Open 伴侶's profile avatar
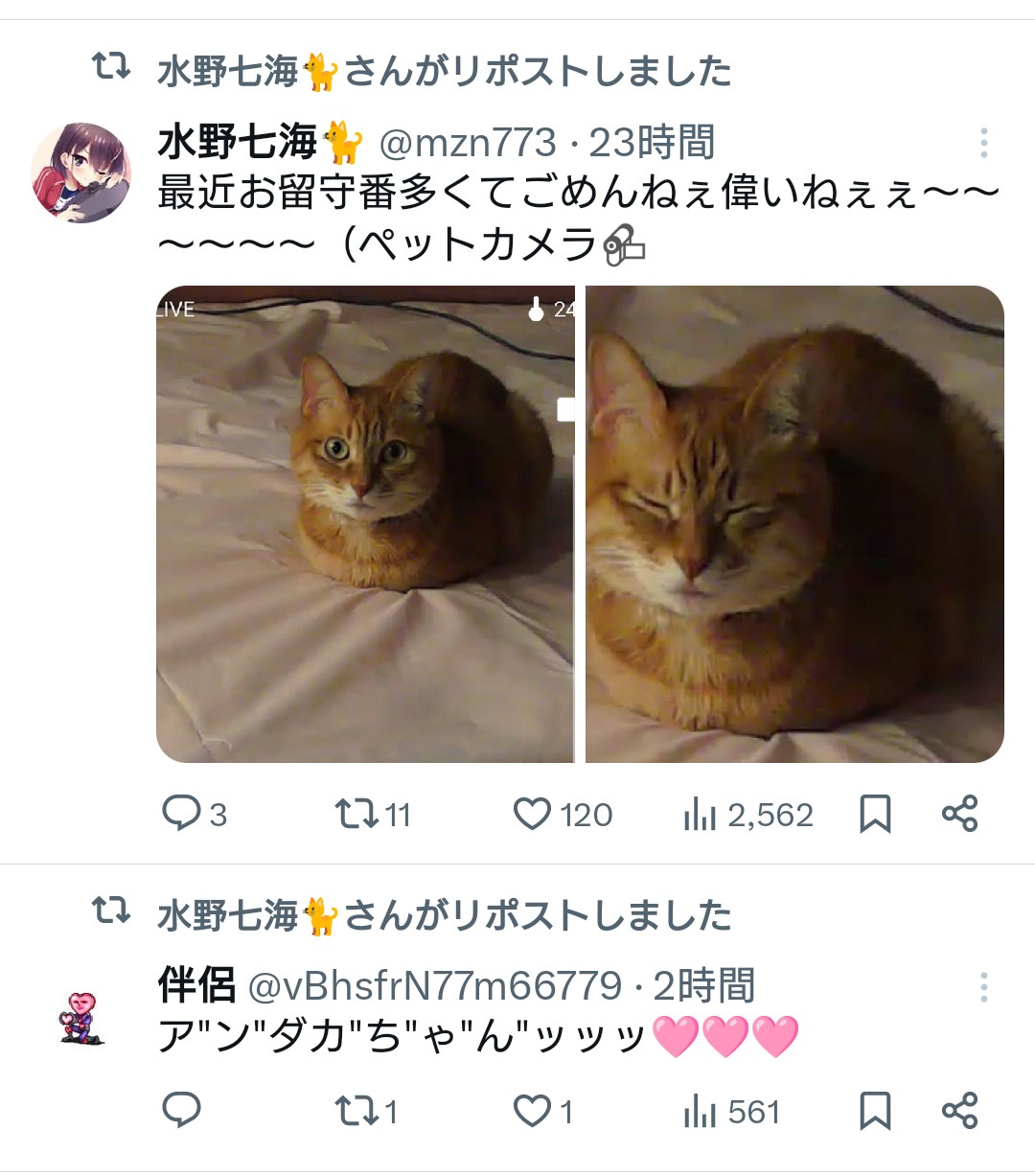1035x1176 pixels. (x=81, y=1018)
